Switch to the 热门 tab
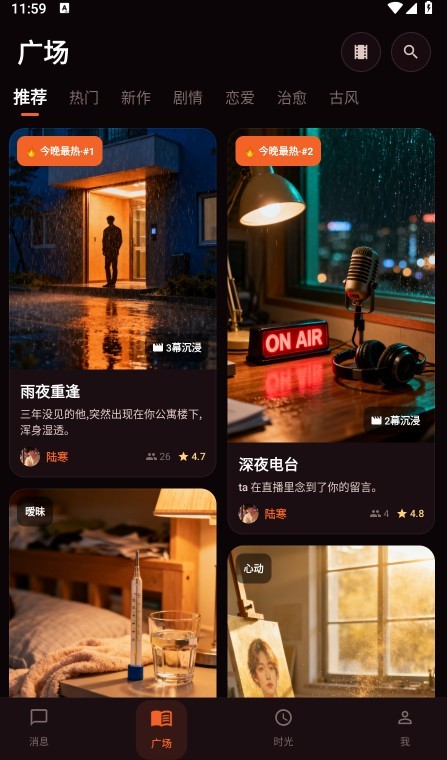Viewport: 447px width, 760px height. (84, 98)
